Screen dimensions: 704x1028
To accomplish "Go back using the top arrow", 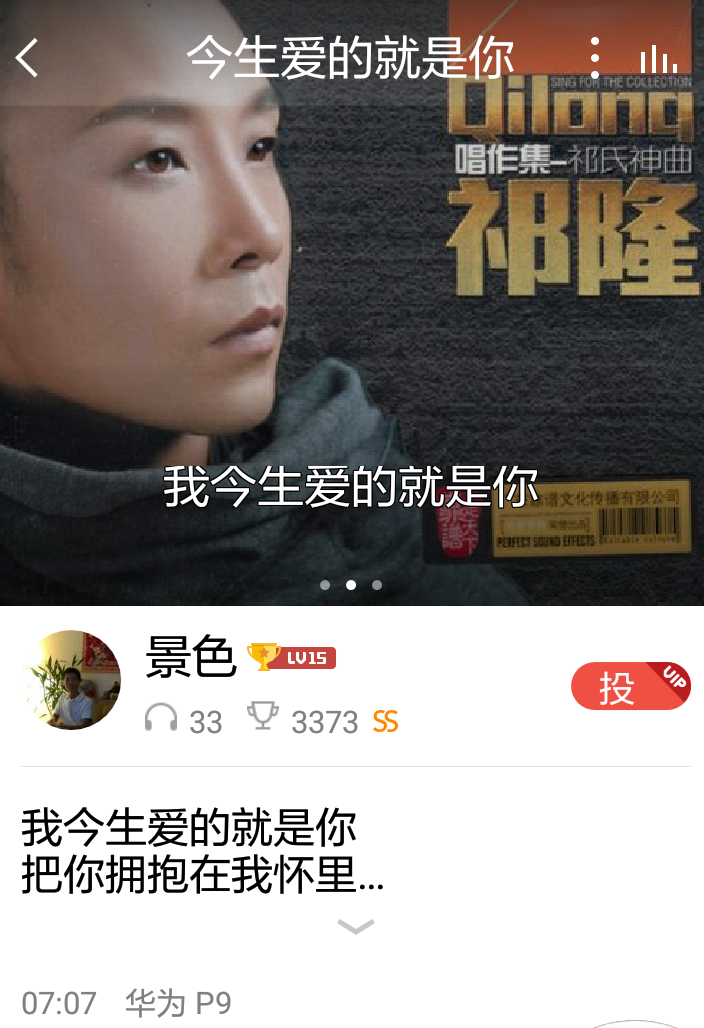I will click(28, 58).
